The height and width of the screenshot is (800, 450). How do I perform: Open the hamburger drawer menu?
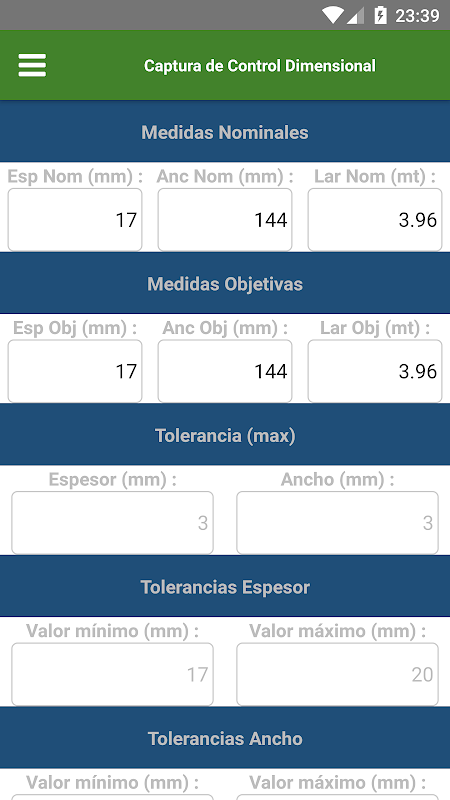point(32,65)
